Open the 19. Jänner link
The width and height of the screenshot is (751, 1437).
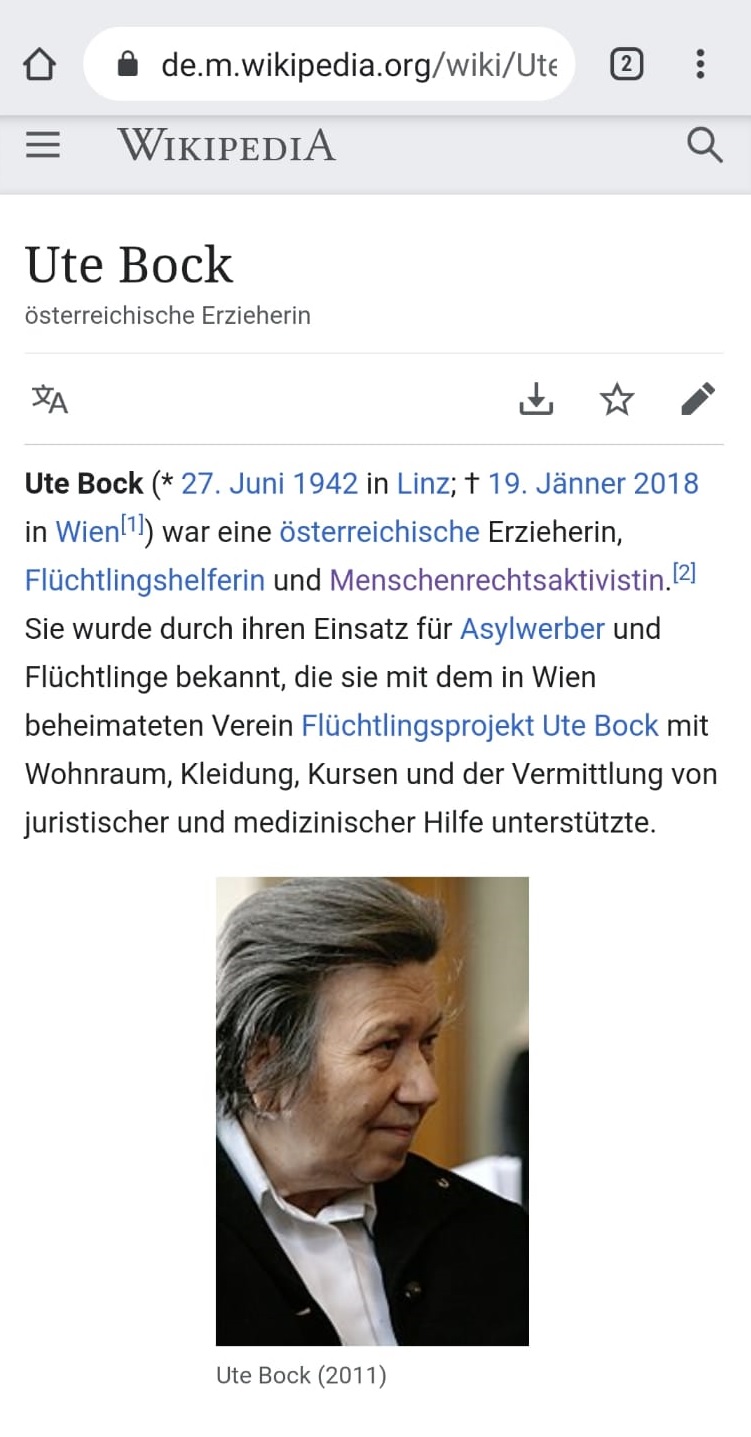point(555,484)
